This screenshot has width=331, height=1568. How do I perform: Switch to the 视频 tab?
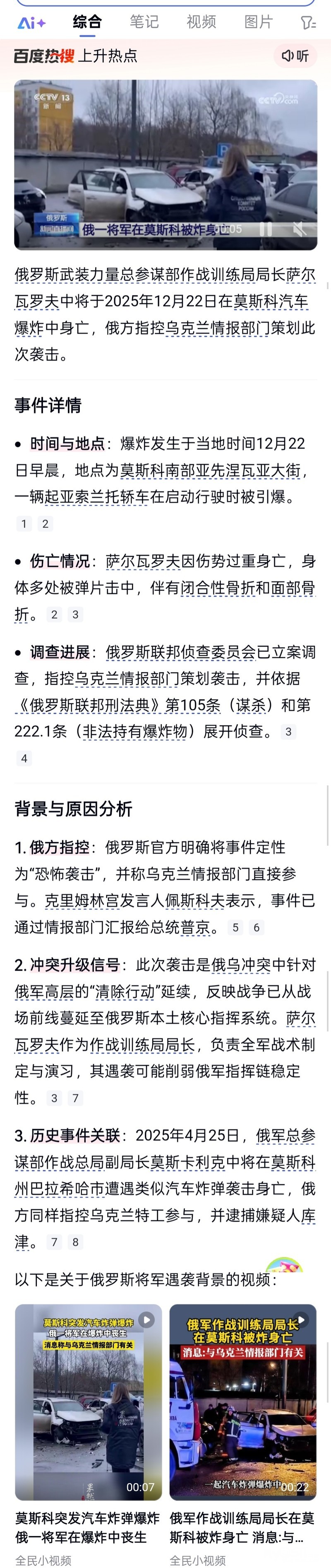(x=201, y=22)
